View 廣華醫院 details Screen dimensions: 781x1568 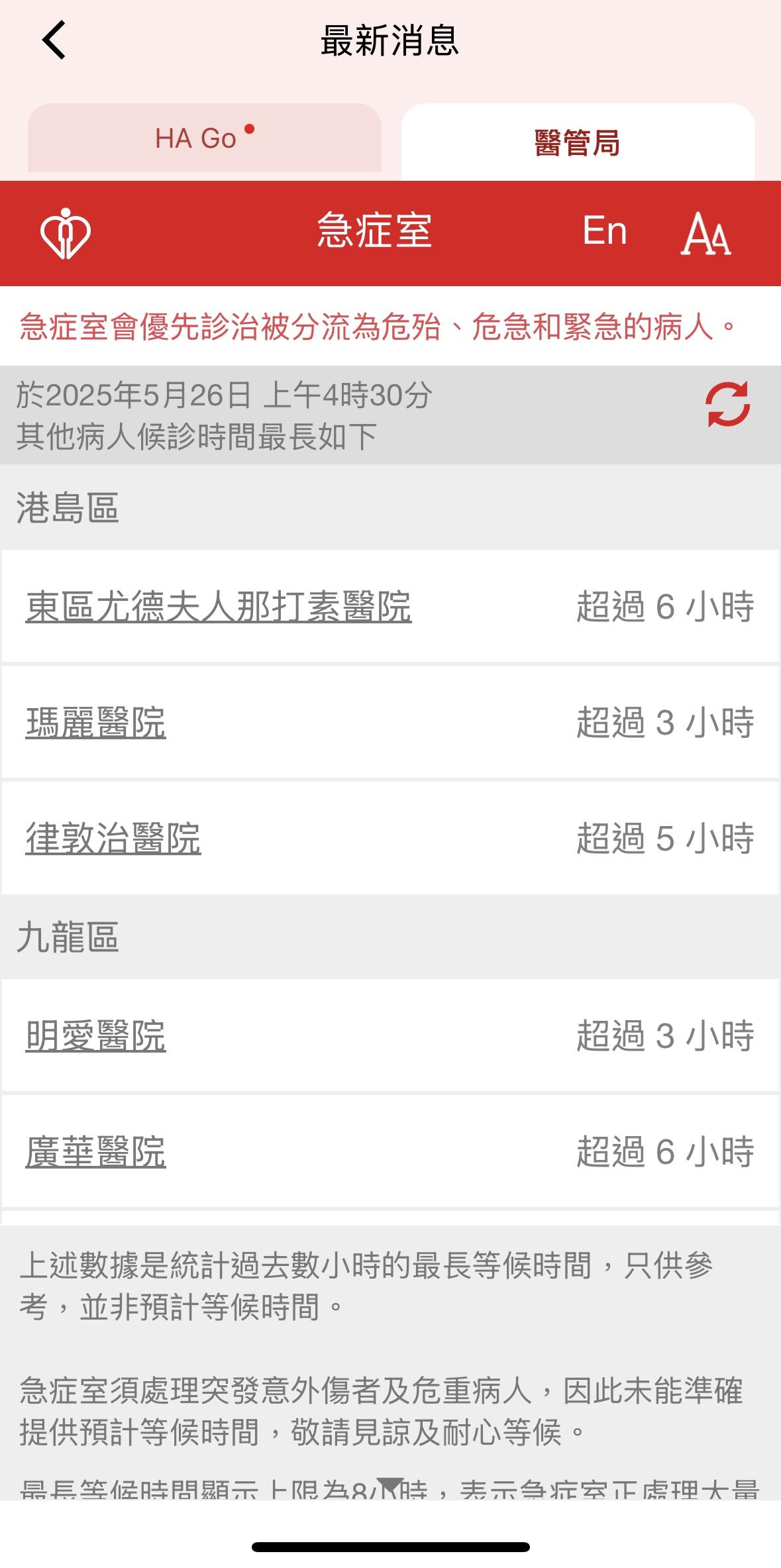pos(96,1152)
